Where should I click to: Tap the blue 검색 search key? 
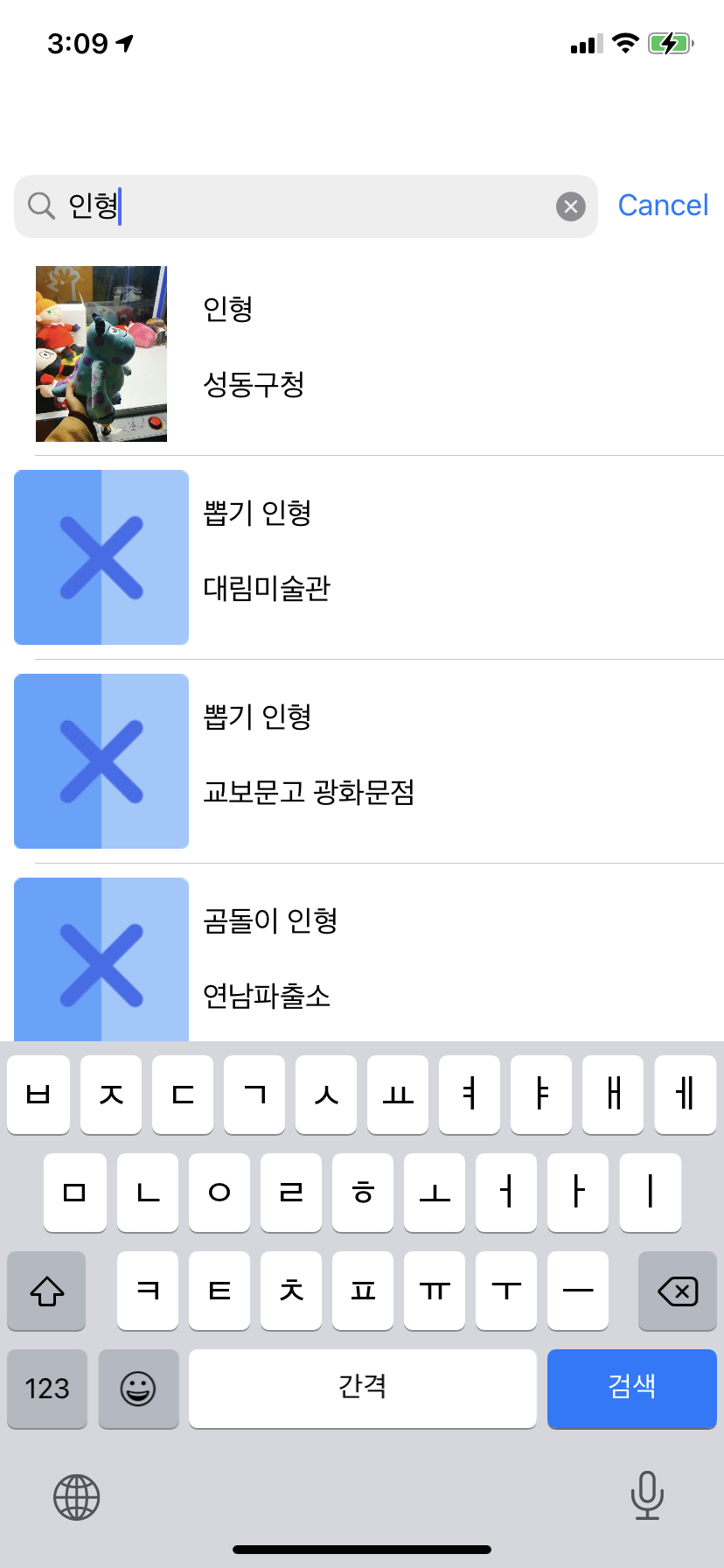(x=631, y=1388)
